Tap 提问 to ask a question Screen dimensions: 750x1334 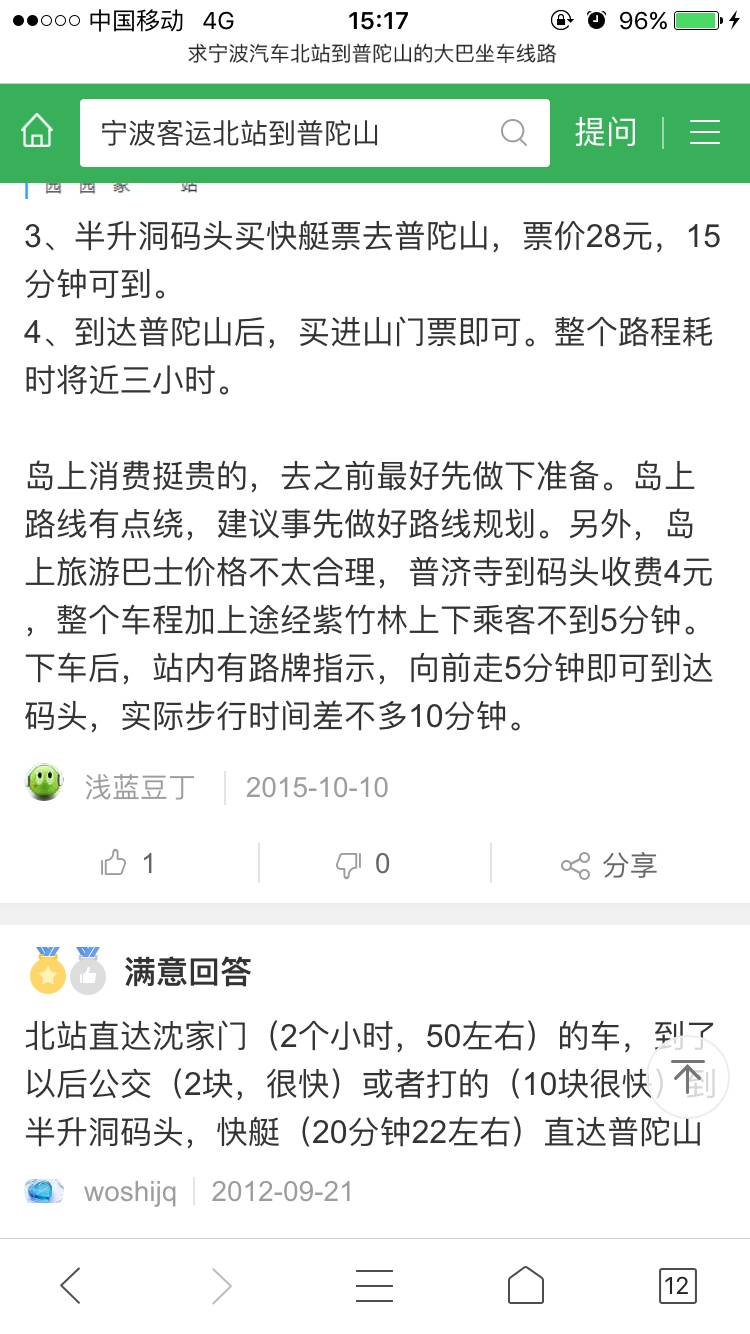point(606,132)
